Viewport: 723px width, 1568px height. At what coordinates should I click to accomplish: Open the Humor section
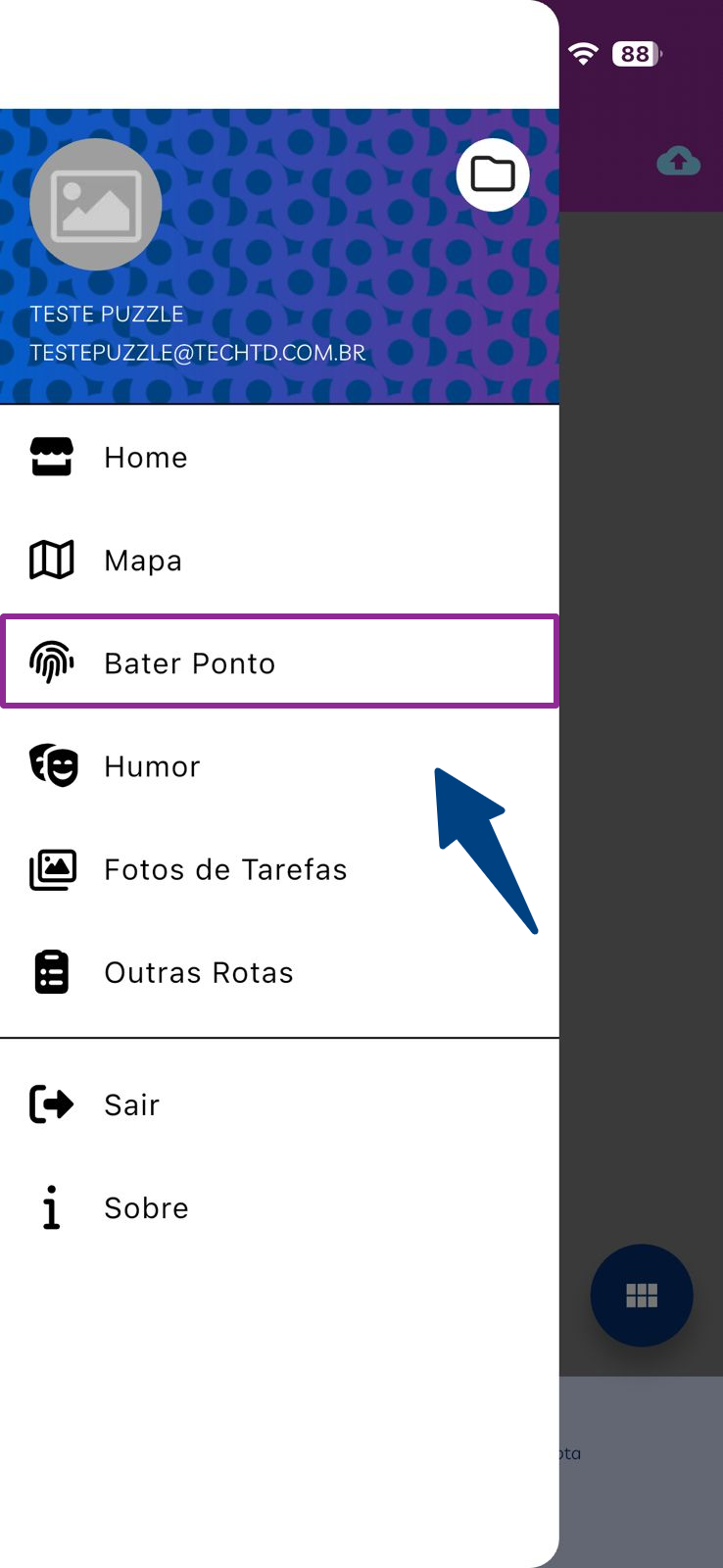tap(152, 766)
